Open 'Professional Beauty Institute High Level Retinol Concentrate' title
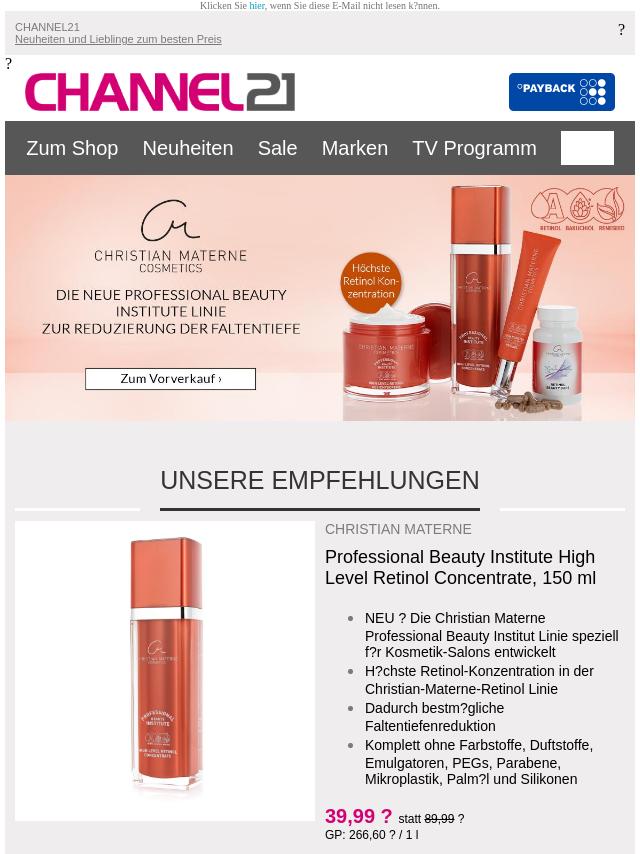Viewport: 640px width, 854px height. 460,567
